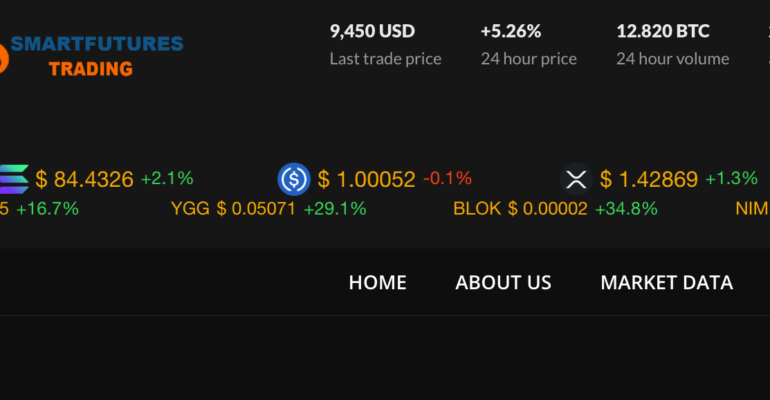Open the MARKET DATA section

click(666, 283)
